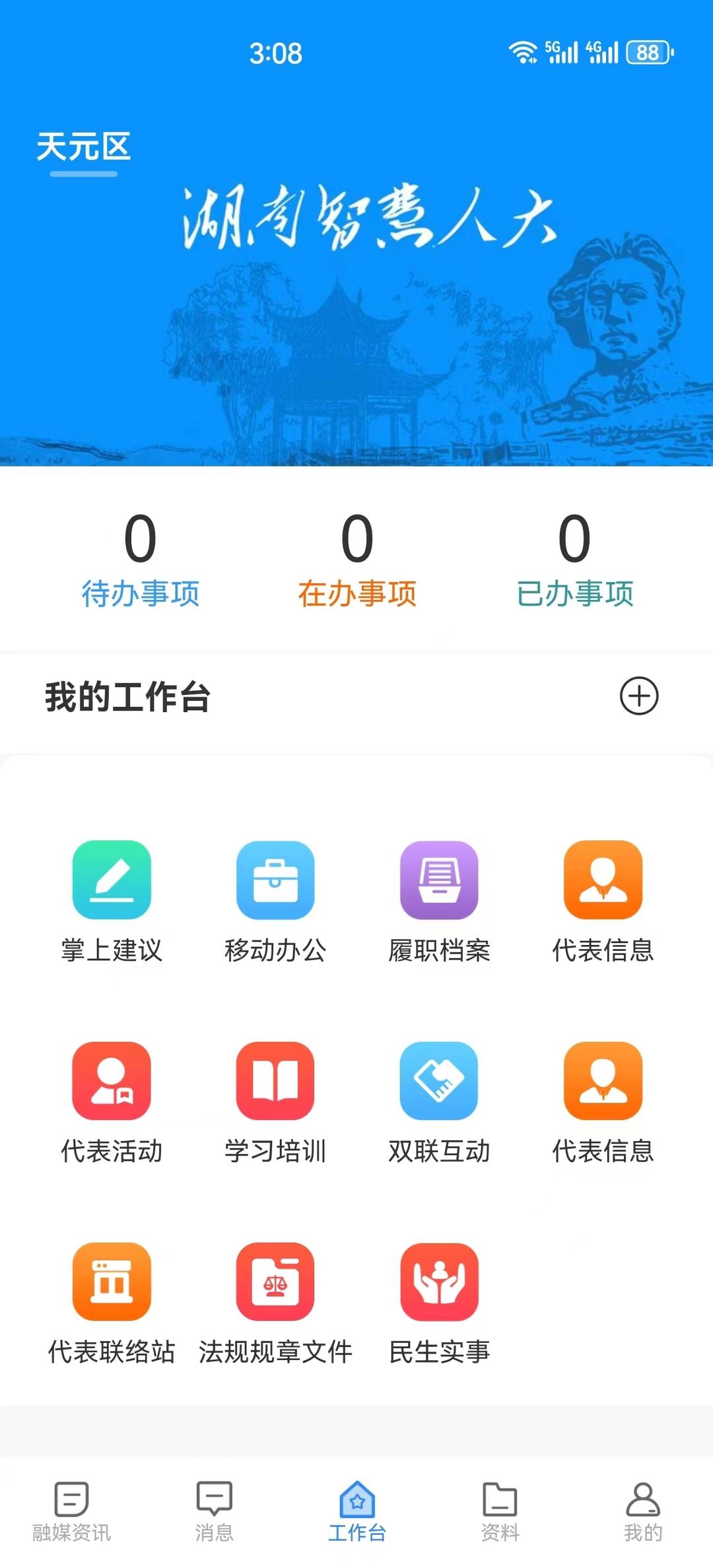Open 掌上建议
Image resolution: width=713 pixels, height=1568 pixels.
pyautogui.click(x=112, y=880)
